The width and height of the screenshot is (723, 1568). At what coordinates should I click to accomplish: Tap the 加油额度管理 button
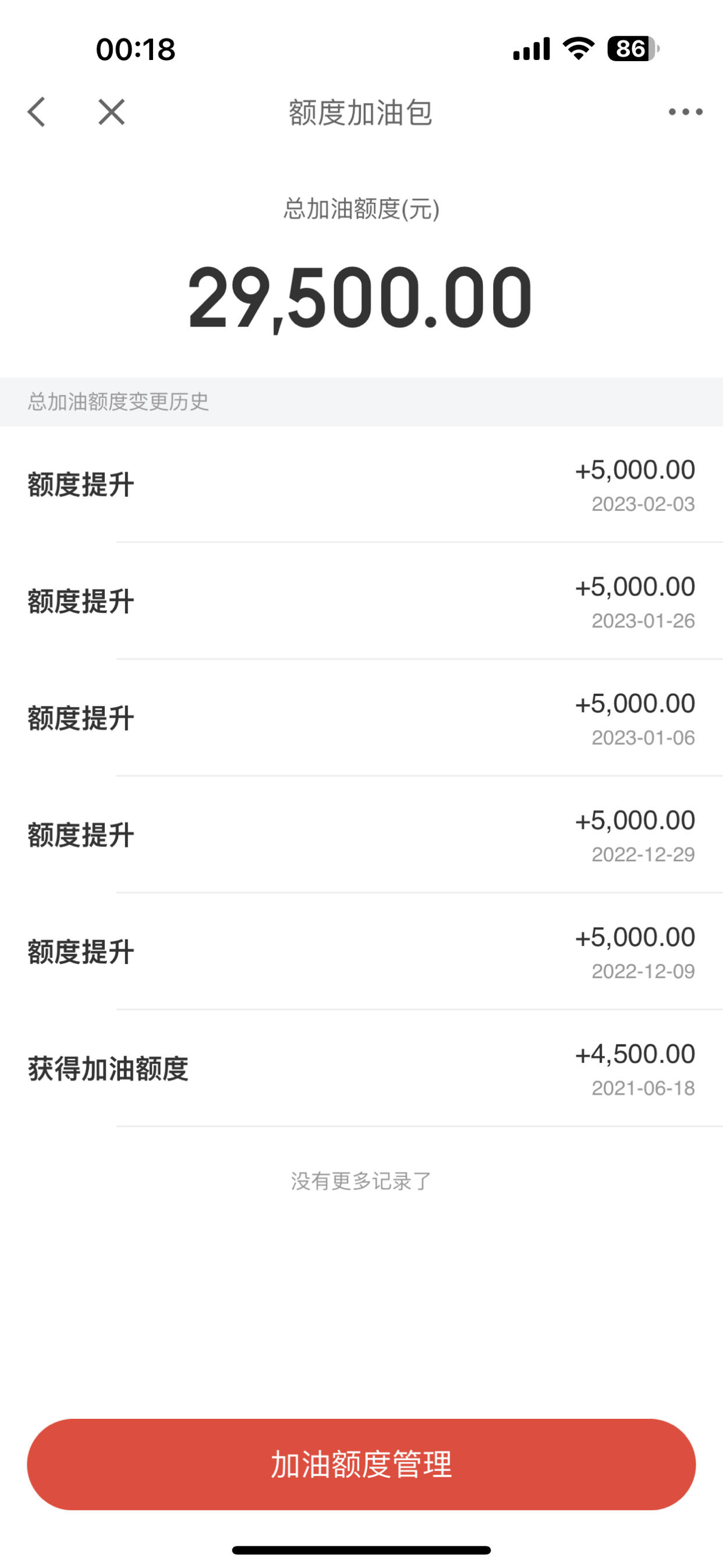pos(361,1464)
